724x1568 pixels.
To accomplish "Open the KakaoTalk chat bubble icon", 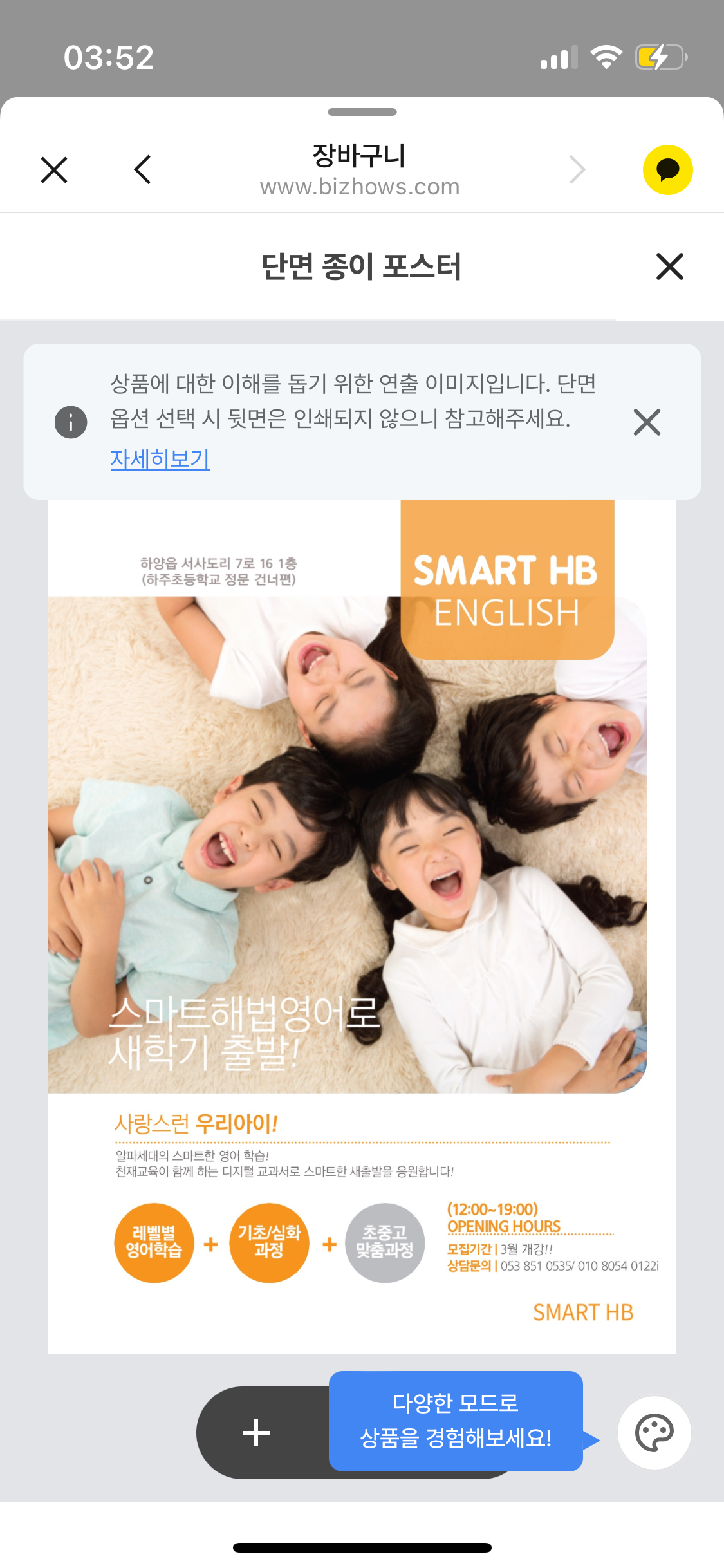I will [667, 170].
